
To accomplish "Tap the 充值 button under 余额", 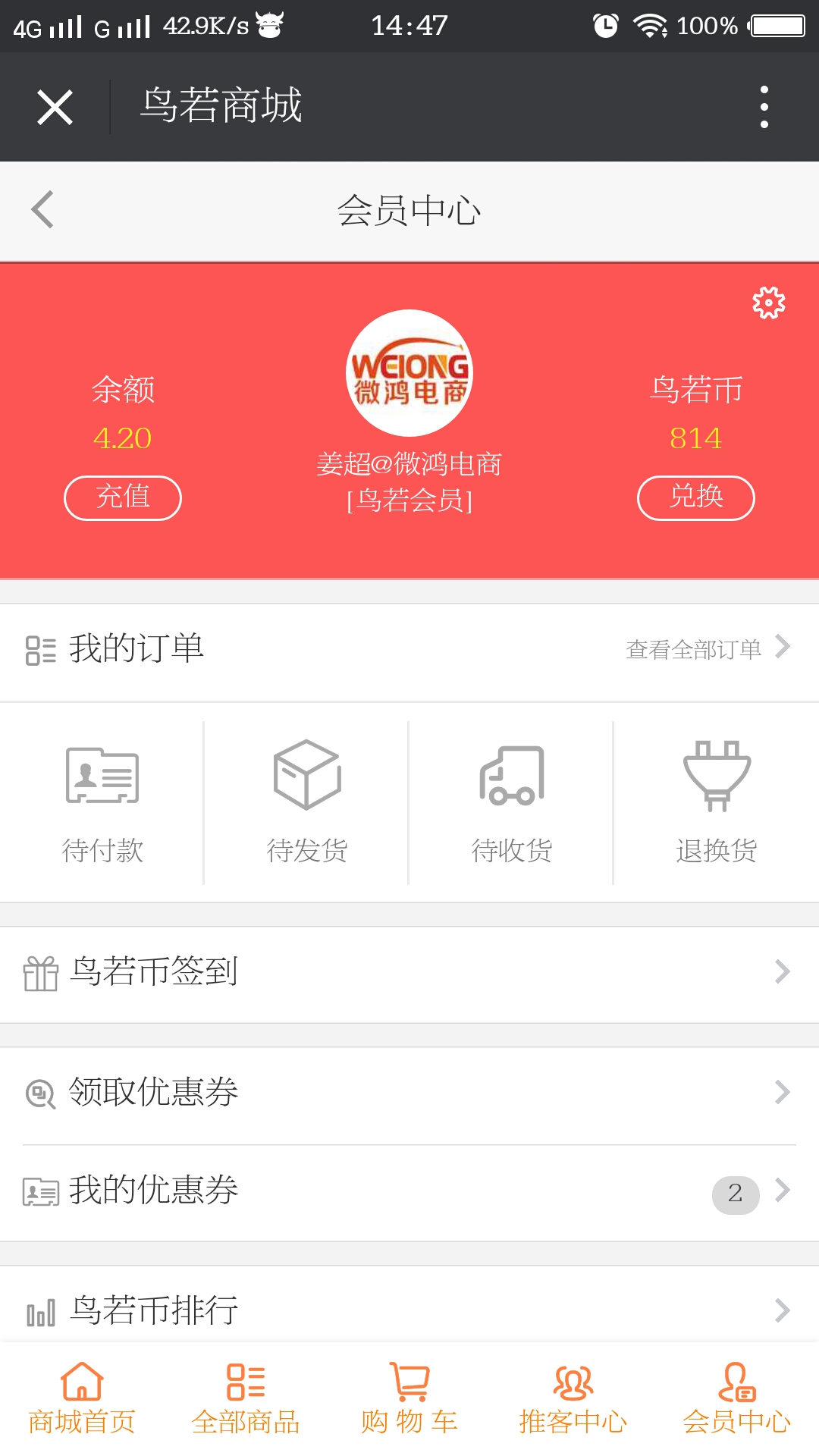I will point(123,497).
